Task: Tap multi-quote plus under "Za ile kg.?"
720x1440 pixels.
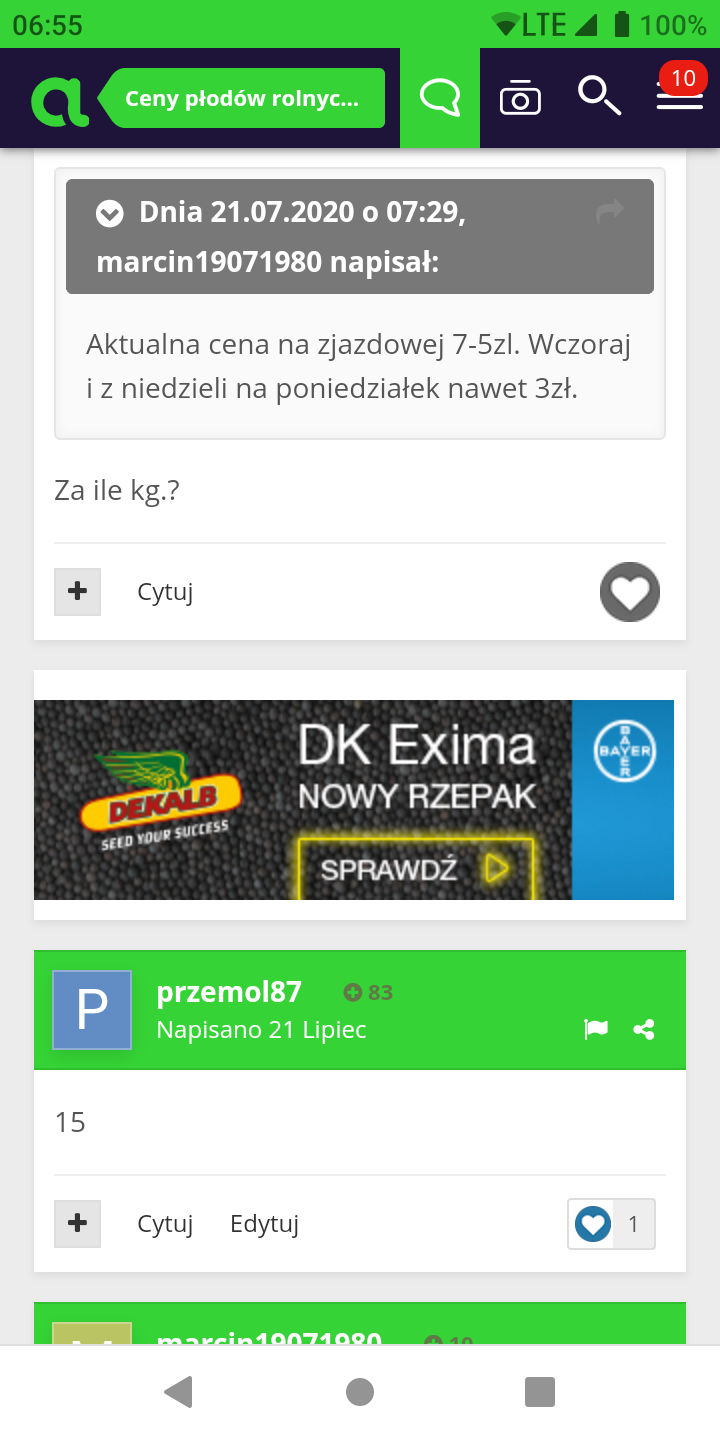Action: [77, 592]
